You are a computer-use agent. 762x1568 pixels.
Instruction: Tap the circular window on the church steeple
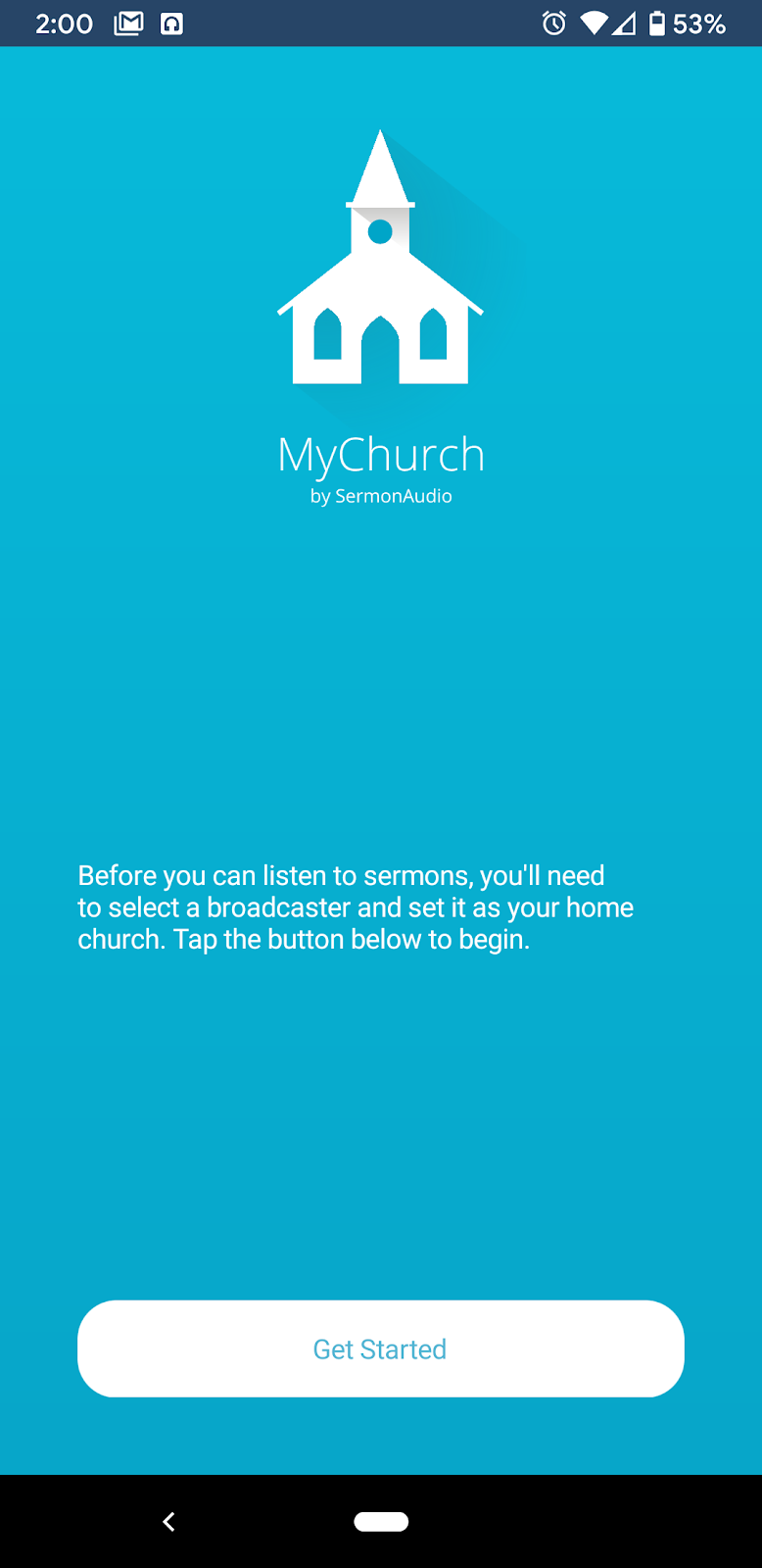point(380,231)
